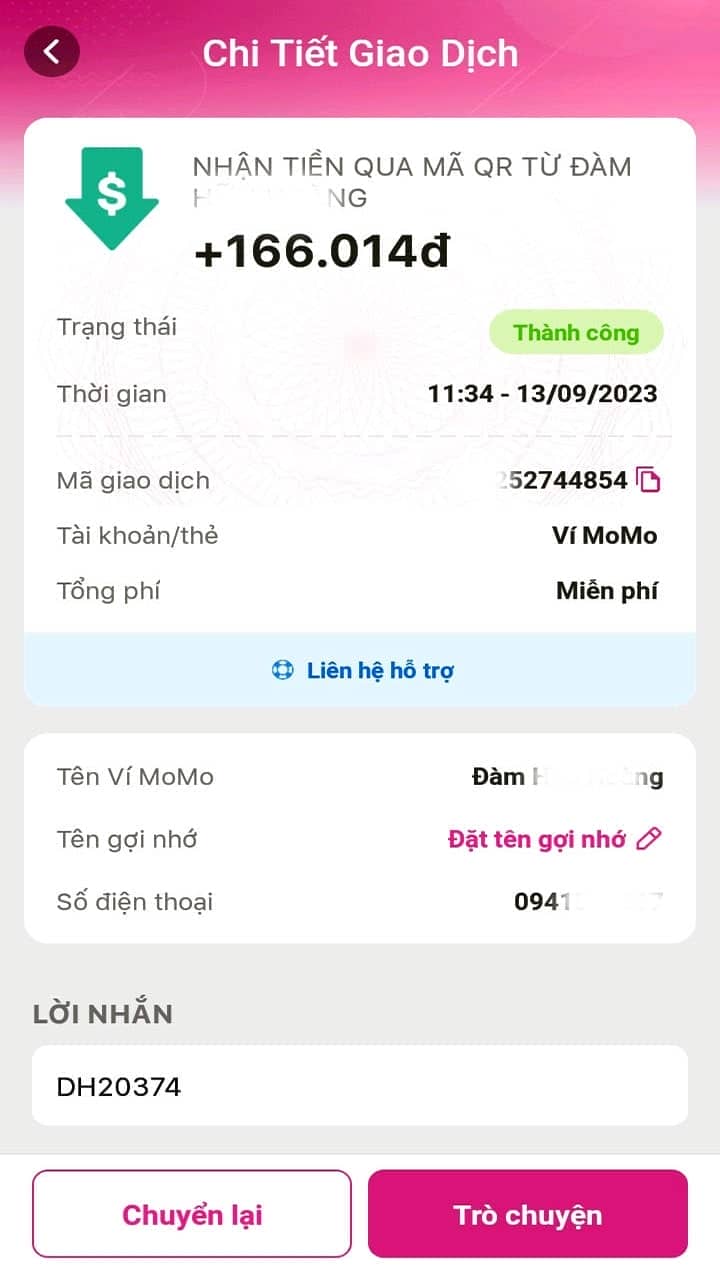Tap the Chuyển lại button

click(x=192, y=1214)
